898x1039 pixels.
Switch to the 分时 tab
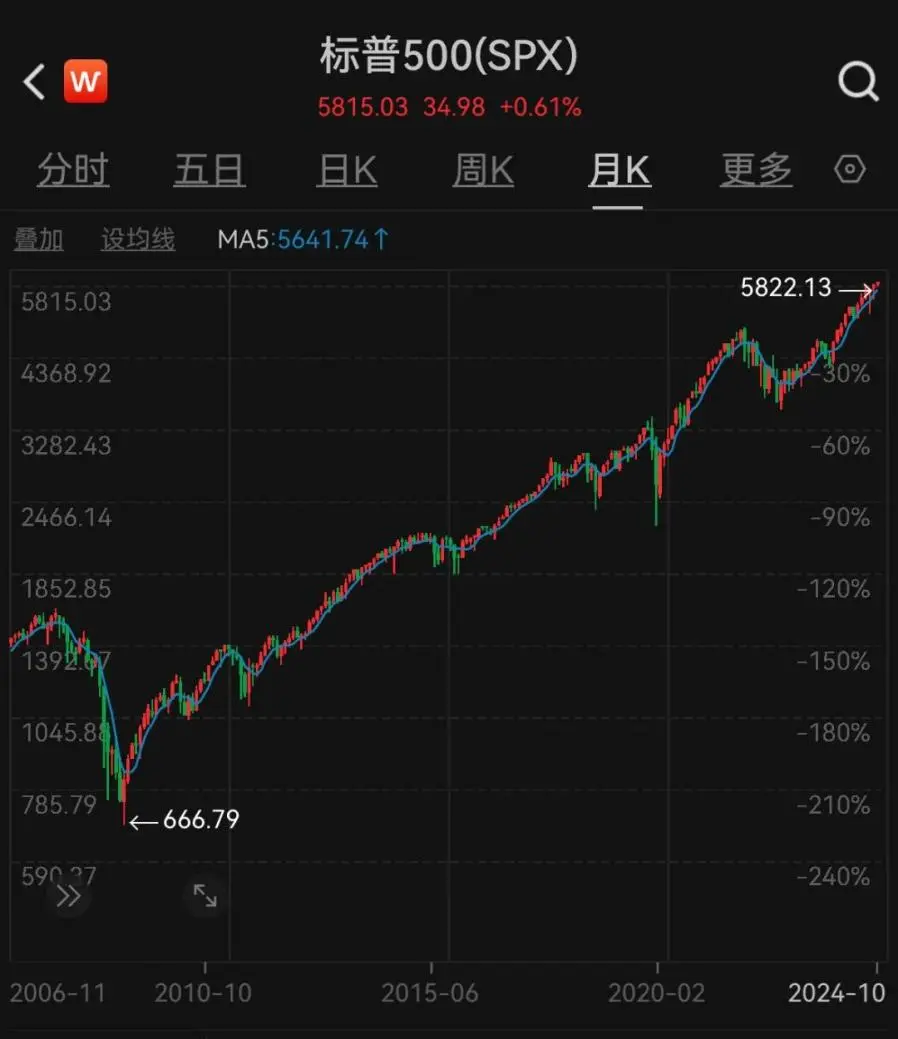coord(73,171)
